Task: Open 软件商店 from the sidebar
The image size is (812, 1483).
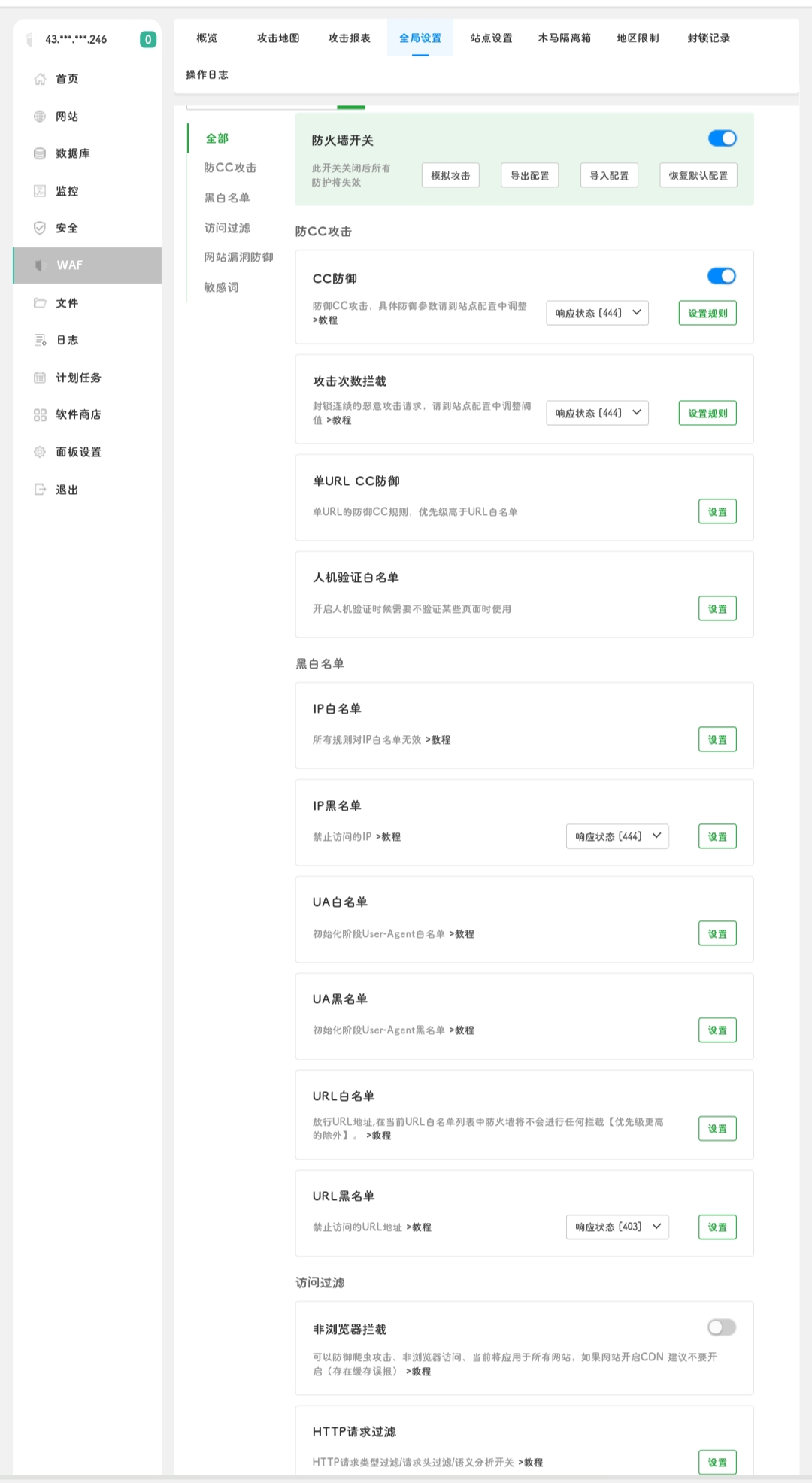Action: pyautogui.click(x=78, y=414)
